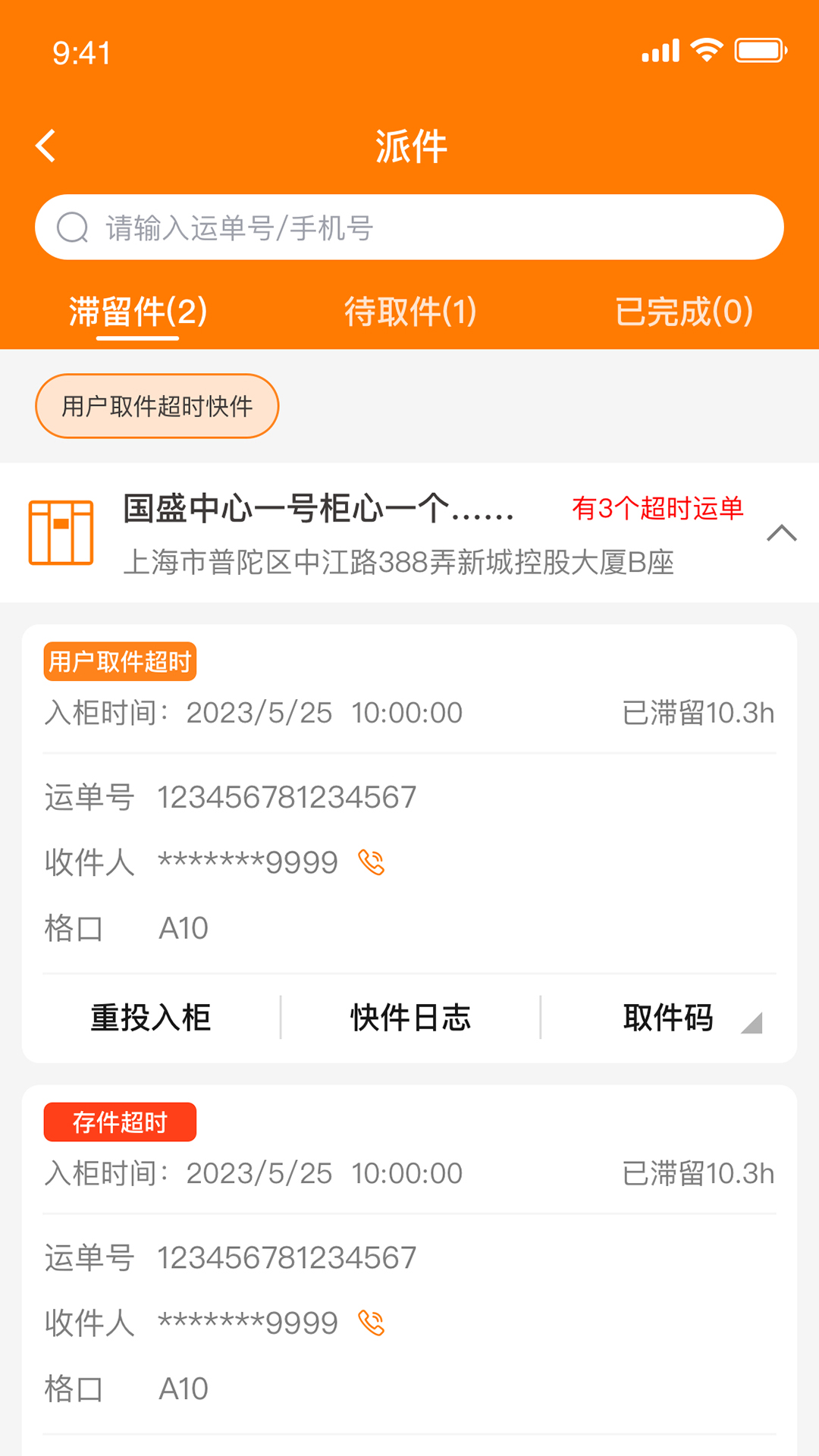Click the search magnifier icon

coord(73,226)
